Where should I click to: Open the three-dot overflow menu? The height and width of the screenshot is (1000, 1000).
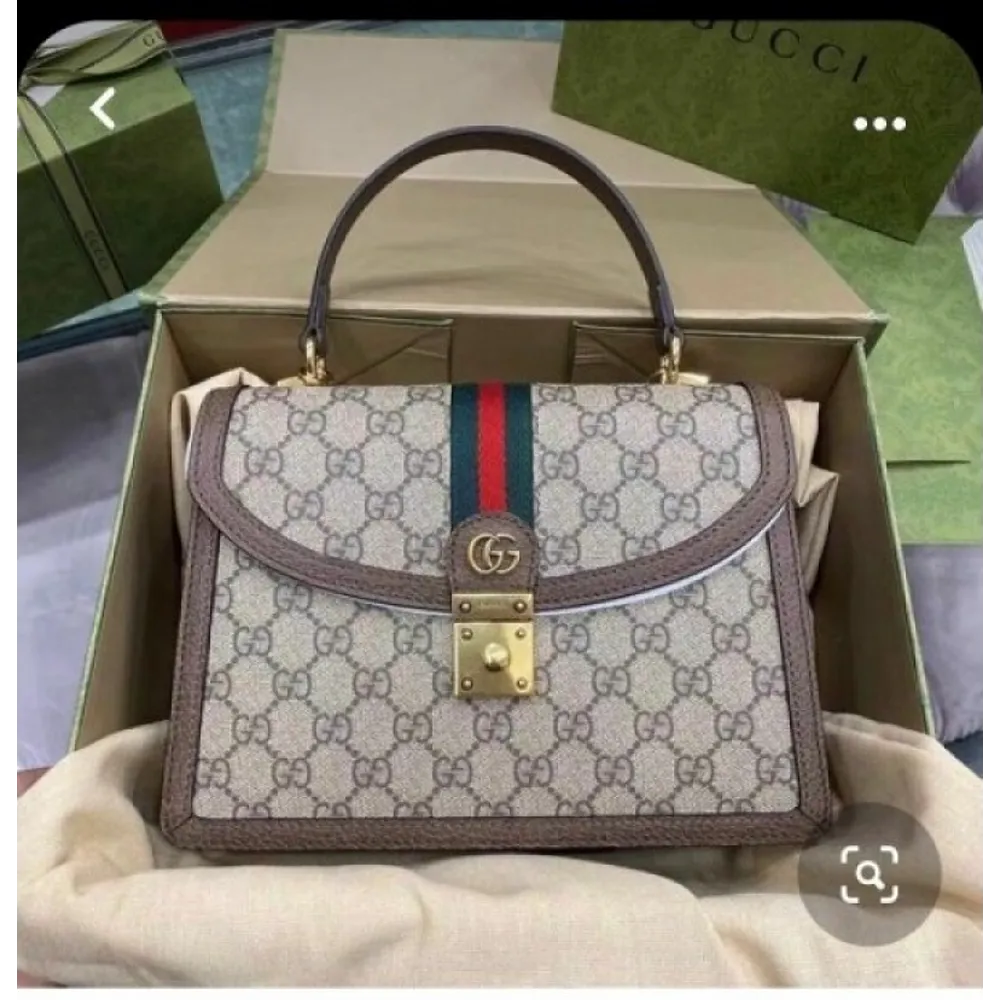879,124
